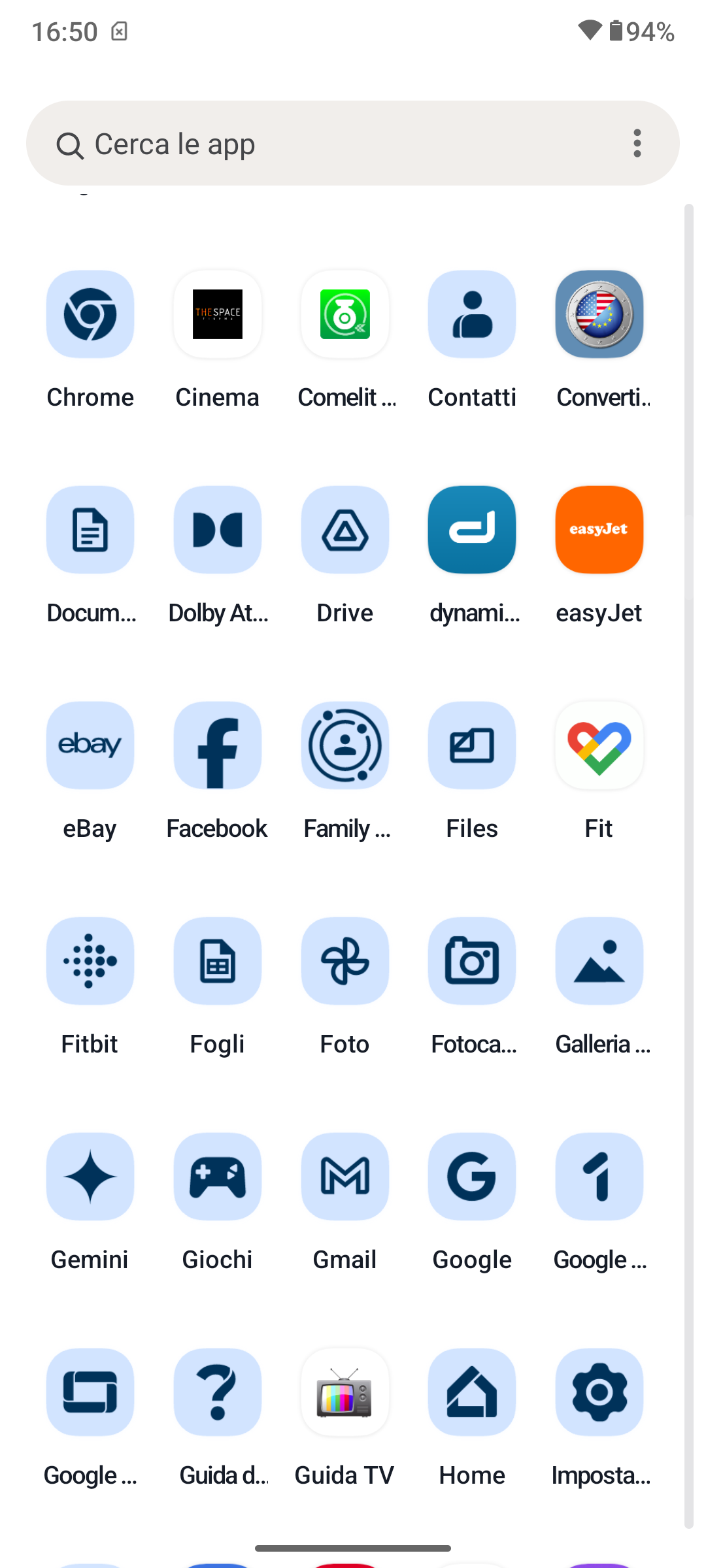
Task: Launch Gemini assistant
Action: point(90,1177)
